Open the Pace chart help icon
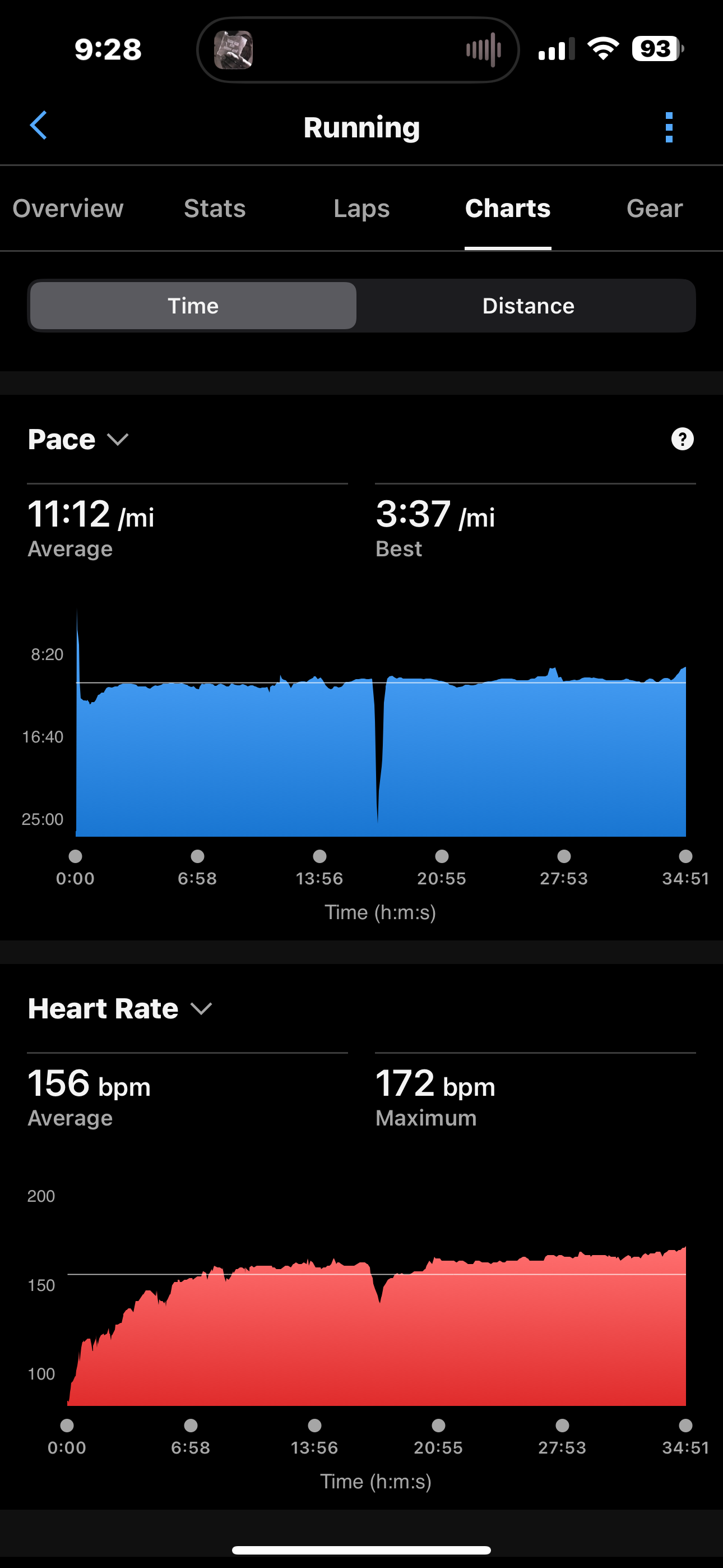This screenshot has width=723, height=1568. click(682, 439)
